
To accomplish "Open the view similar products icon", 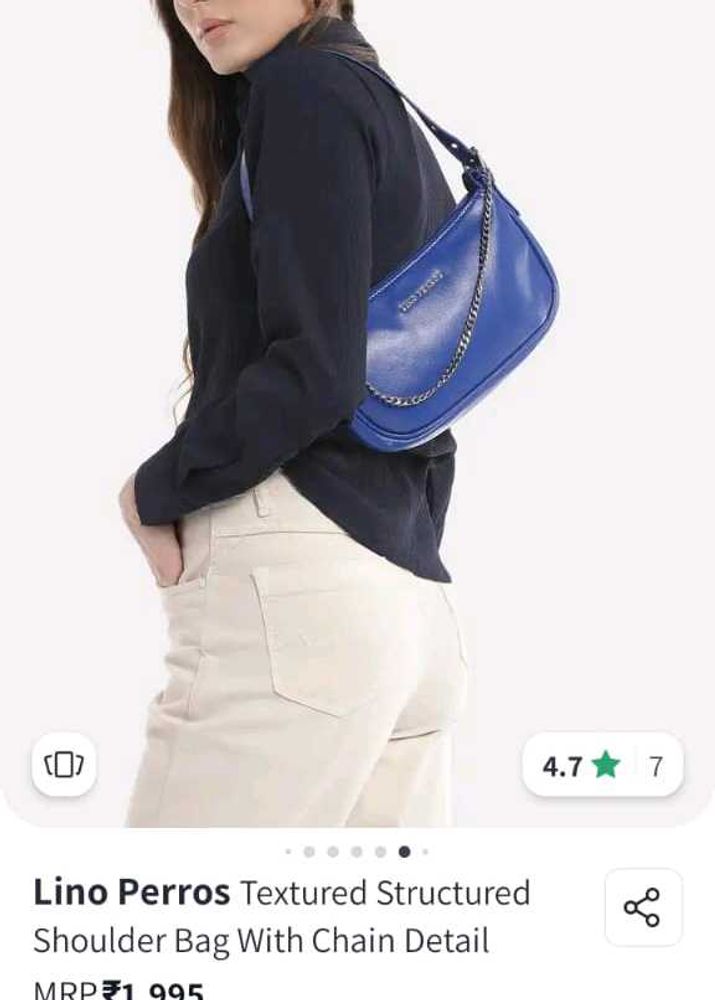I will coord(64,765).
